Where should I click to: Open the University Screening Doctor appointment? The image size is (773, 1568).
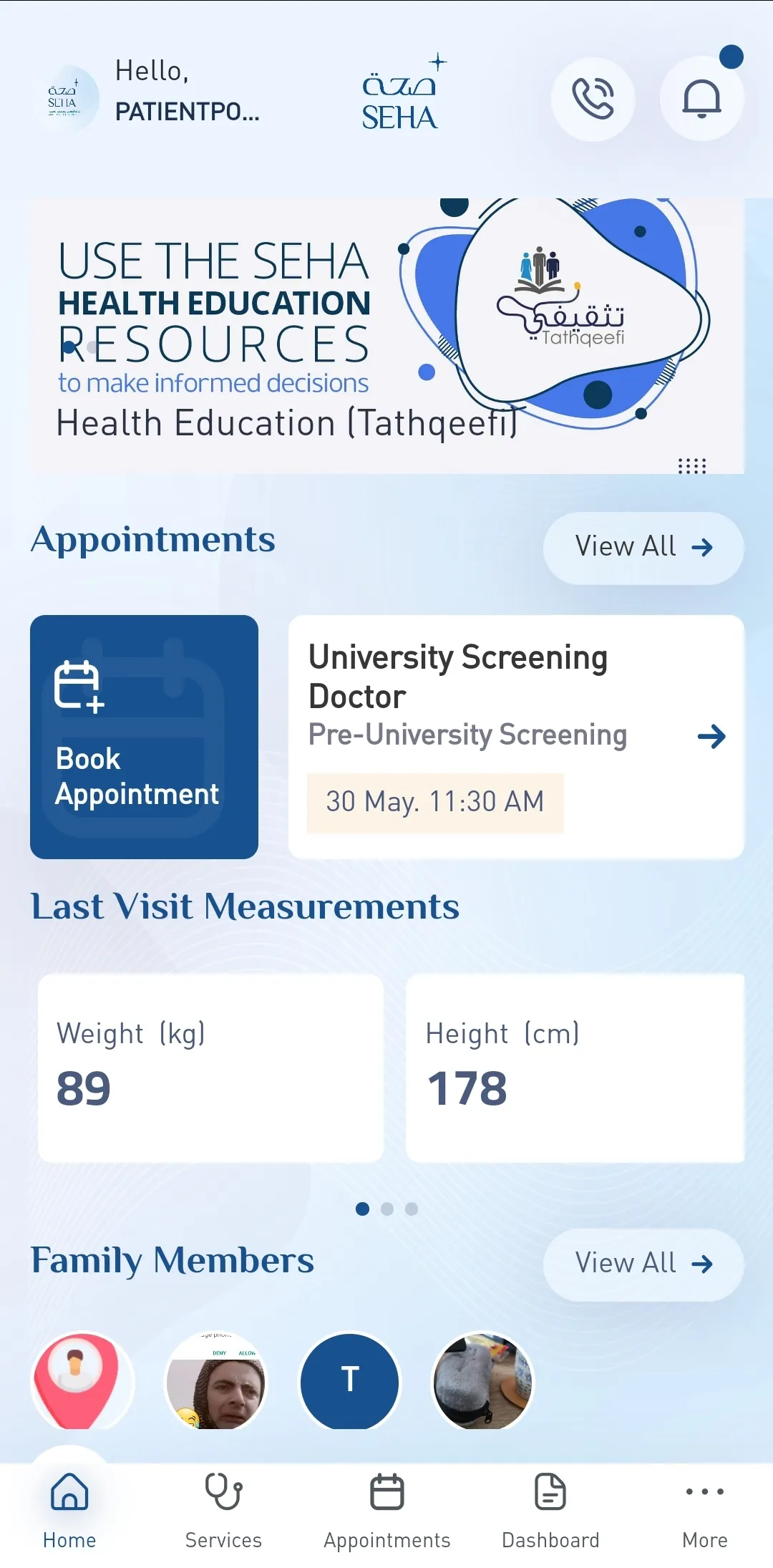coord(515,736)
